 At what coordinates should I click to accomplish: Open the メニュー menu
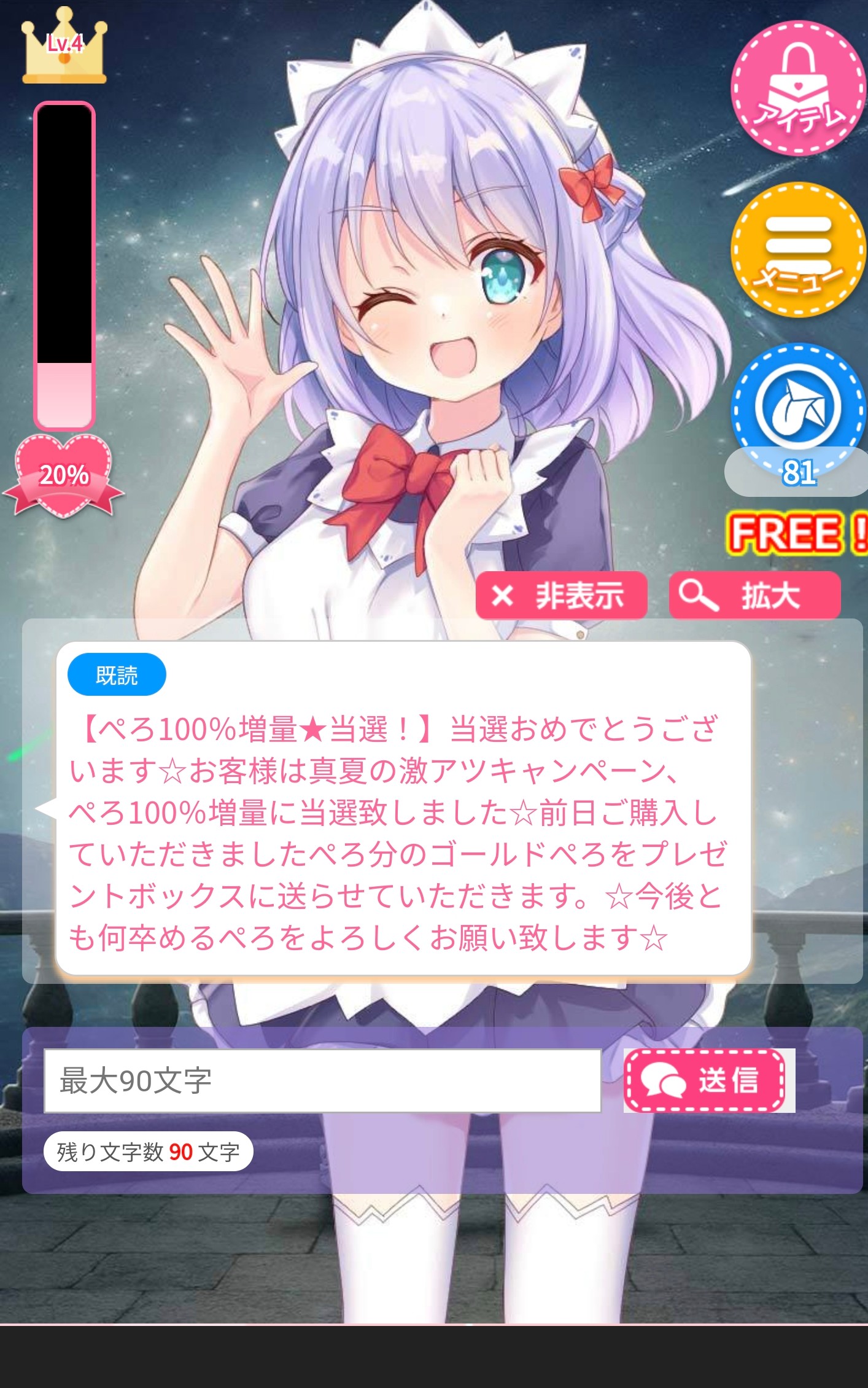tap(798, 249)
